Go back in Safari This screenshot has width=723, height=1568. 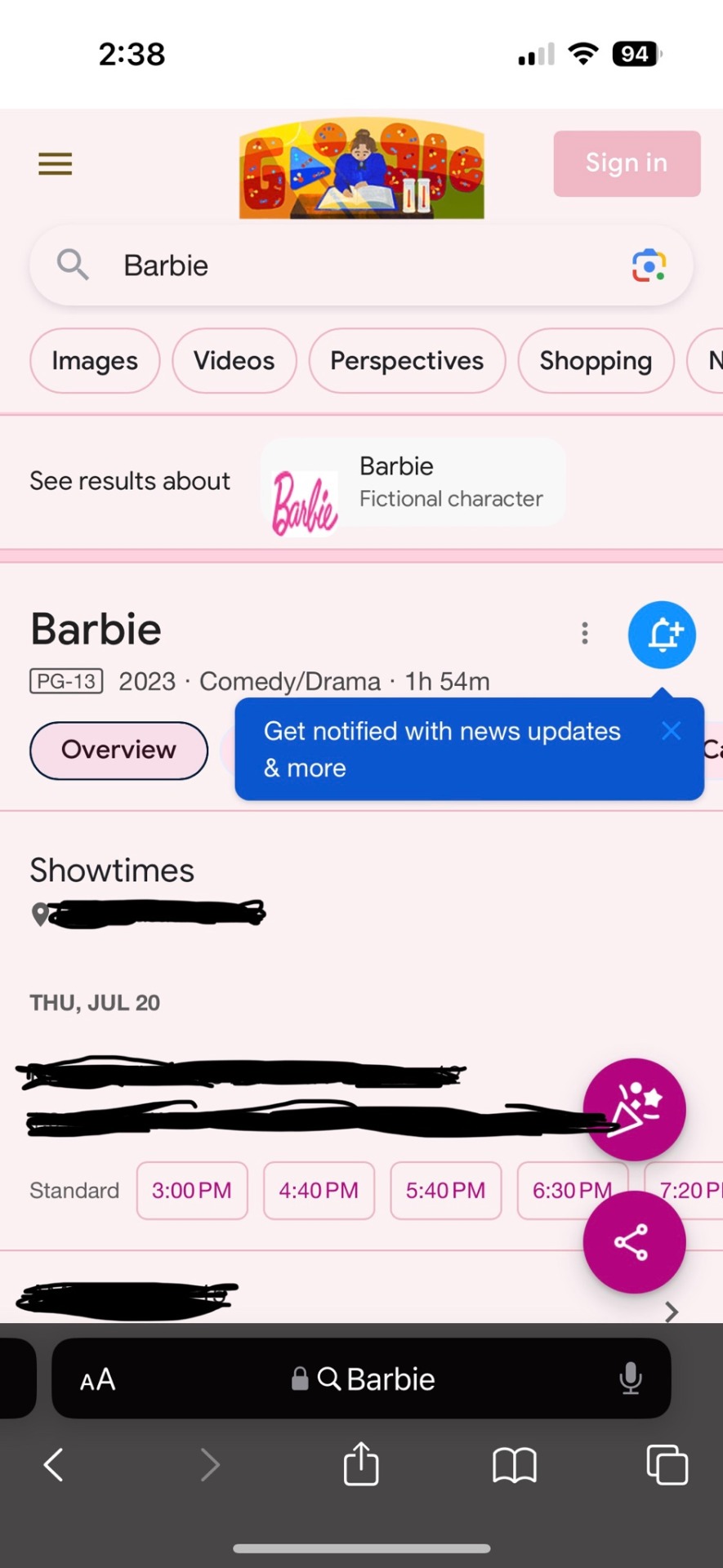[54, 1464]
